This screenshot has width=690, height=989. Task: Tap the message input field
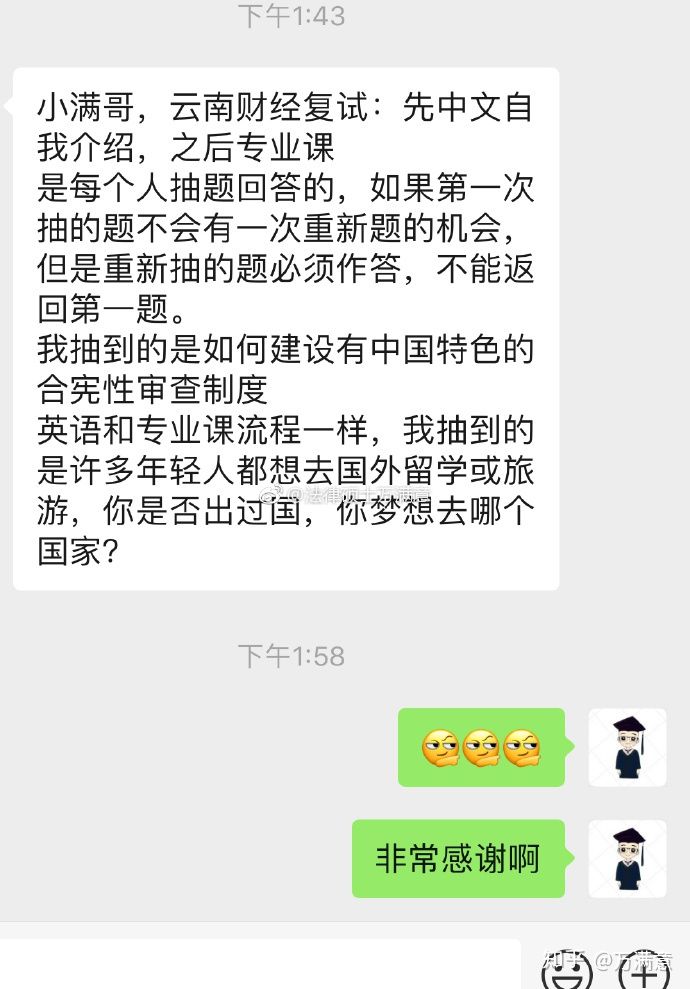pyautogui.click(x=260, y=965)
